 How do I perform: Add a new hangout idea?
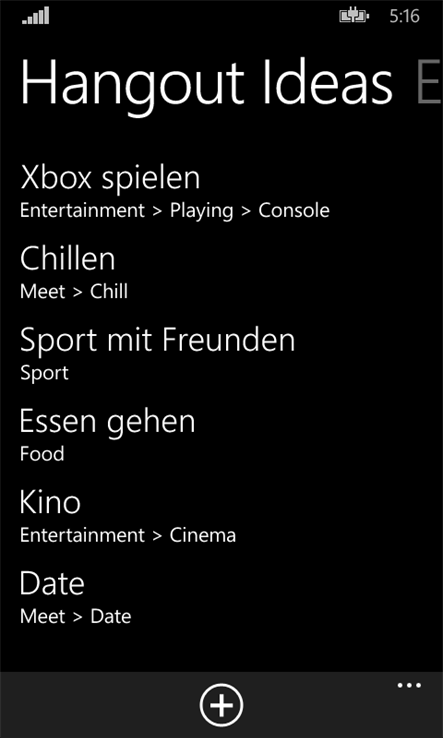pos(221,706)
